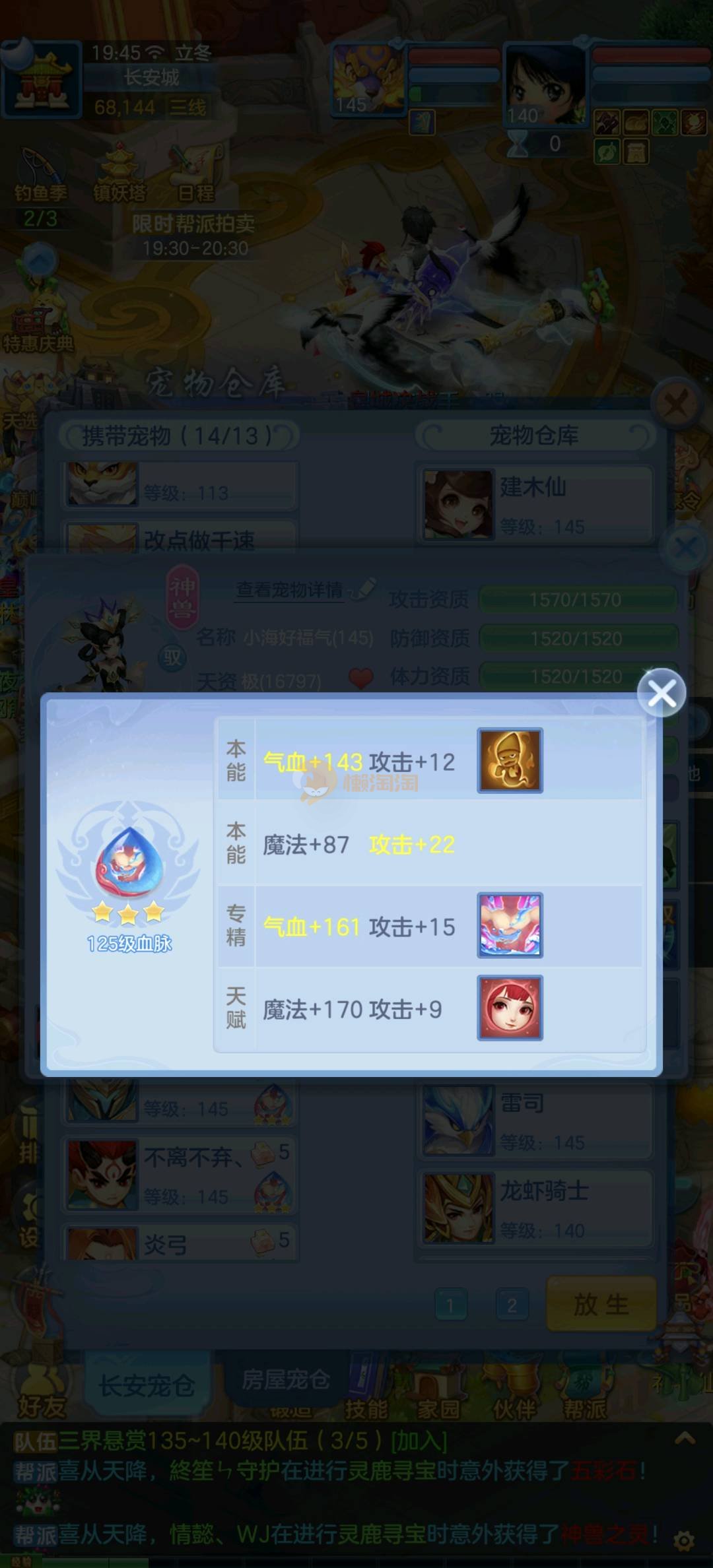Tap the golden skill icon beside 气血+143

(510, 760)
